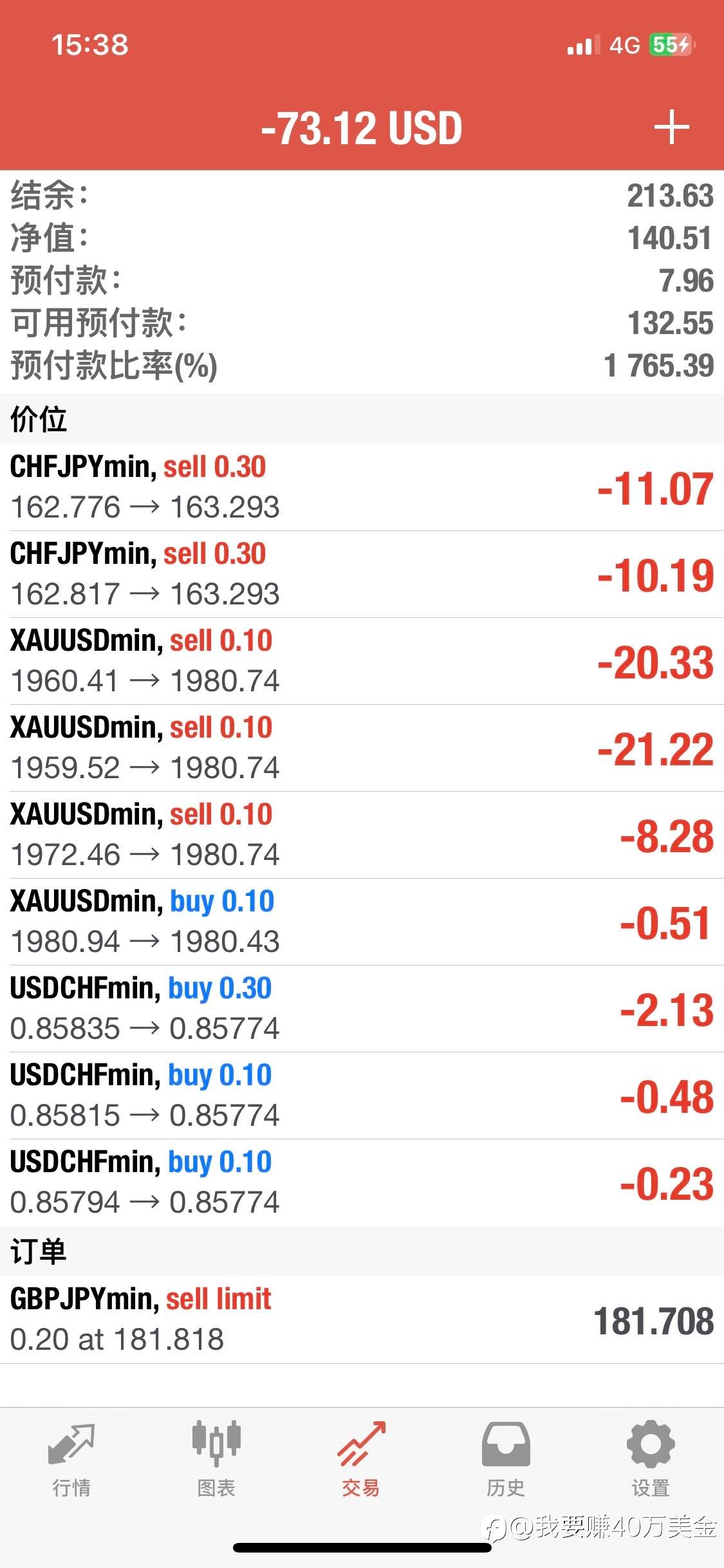Open USDCHFmin buy position opened at 0.85794
The width and height of the screenshot is (724, 1568).
point(362,1182)
